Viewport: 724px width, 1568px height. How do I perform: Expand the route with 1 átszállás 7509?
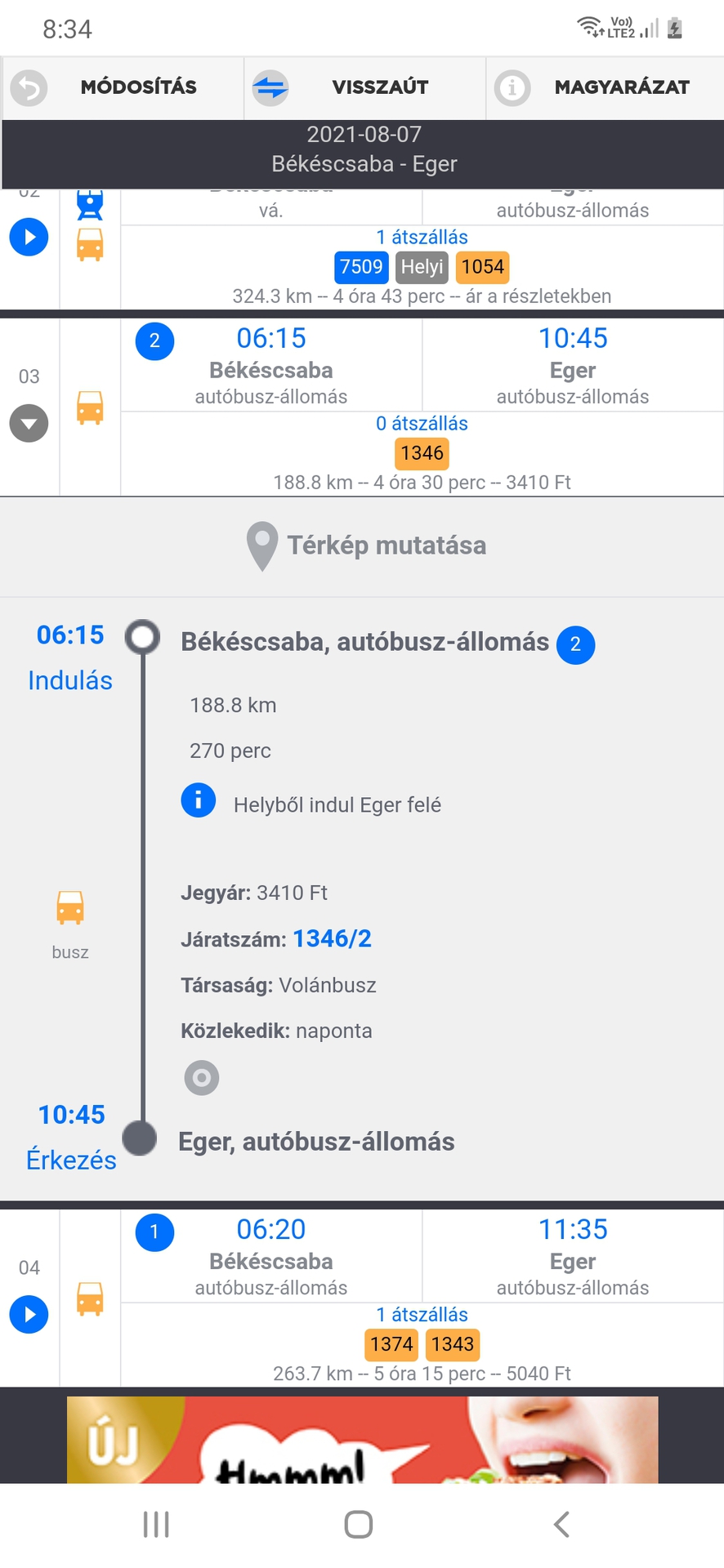(29, 237)
